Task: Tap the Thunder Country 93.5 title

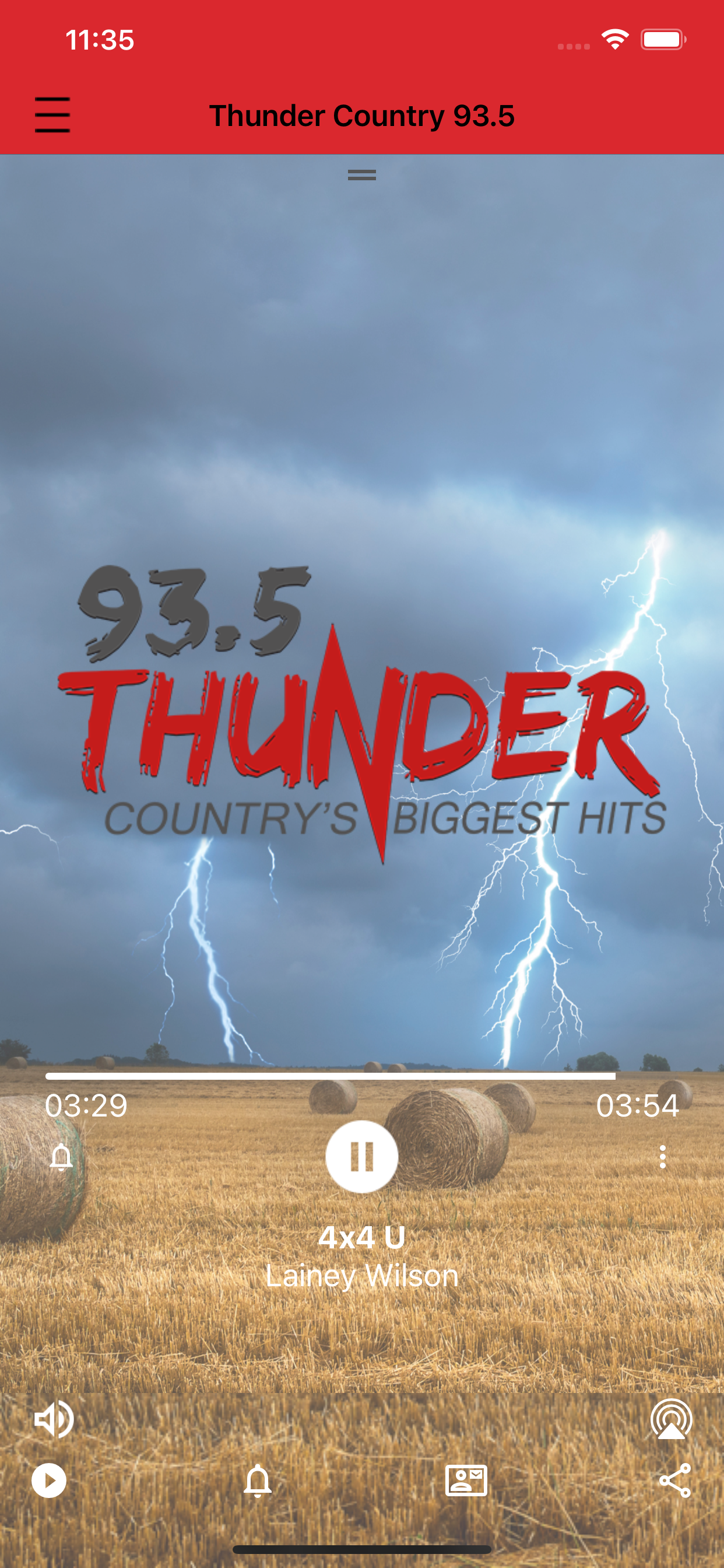Action: pos(362,115)
